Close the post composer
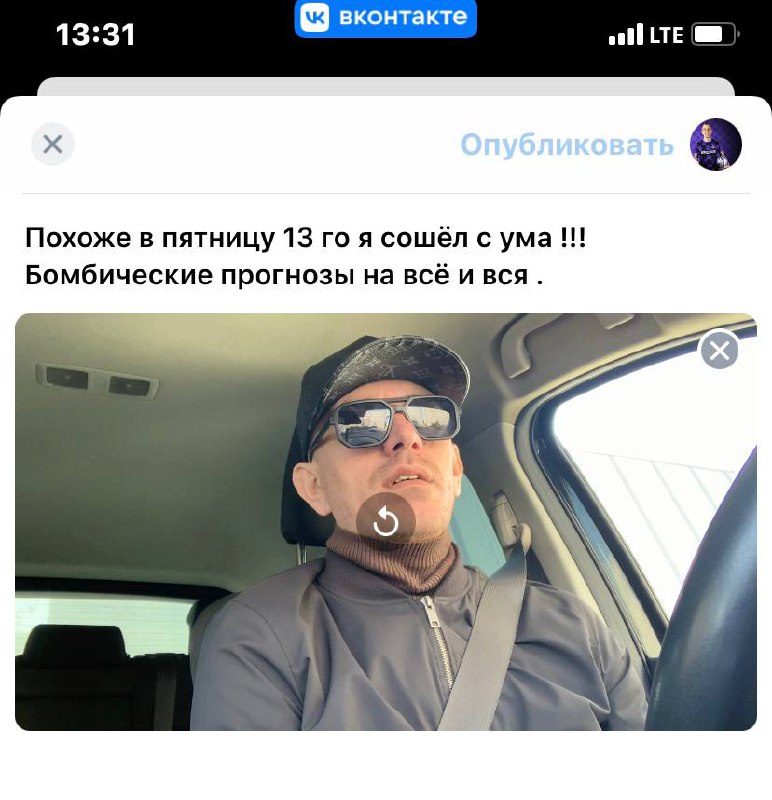The height and width of the screenshot is (800, 772). (x=53, y=144)
